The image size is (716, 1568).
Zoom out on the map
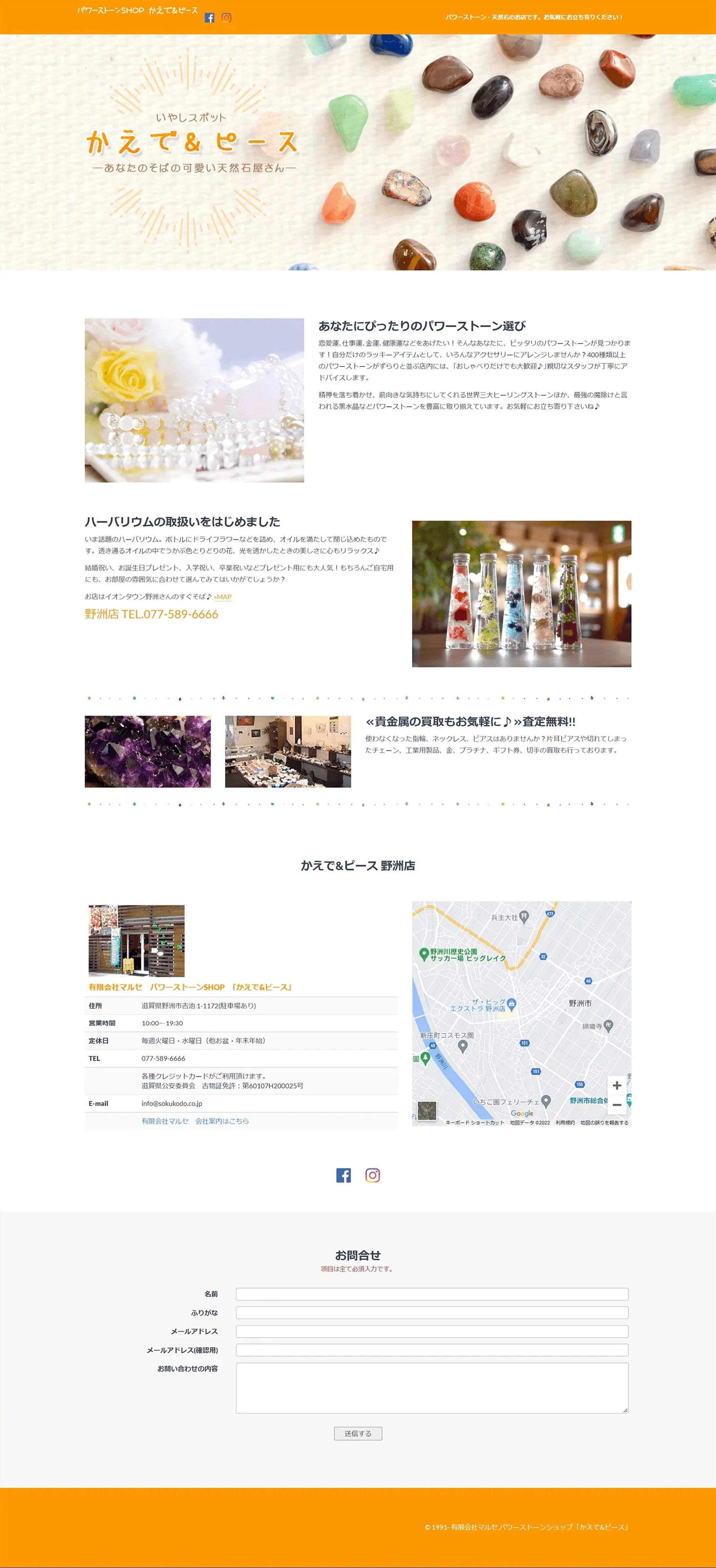coord(617,1105)
